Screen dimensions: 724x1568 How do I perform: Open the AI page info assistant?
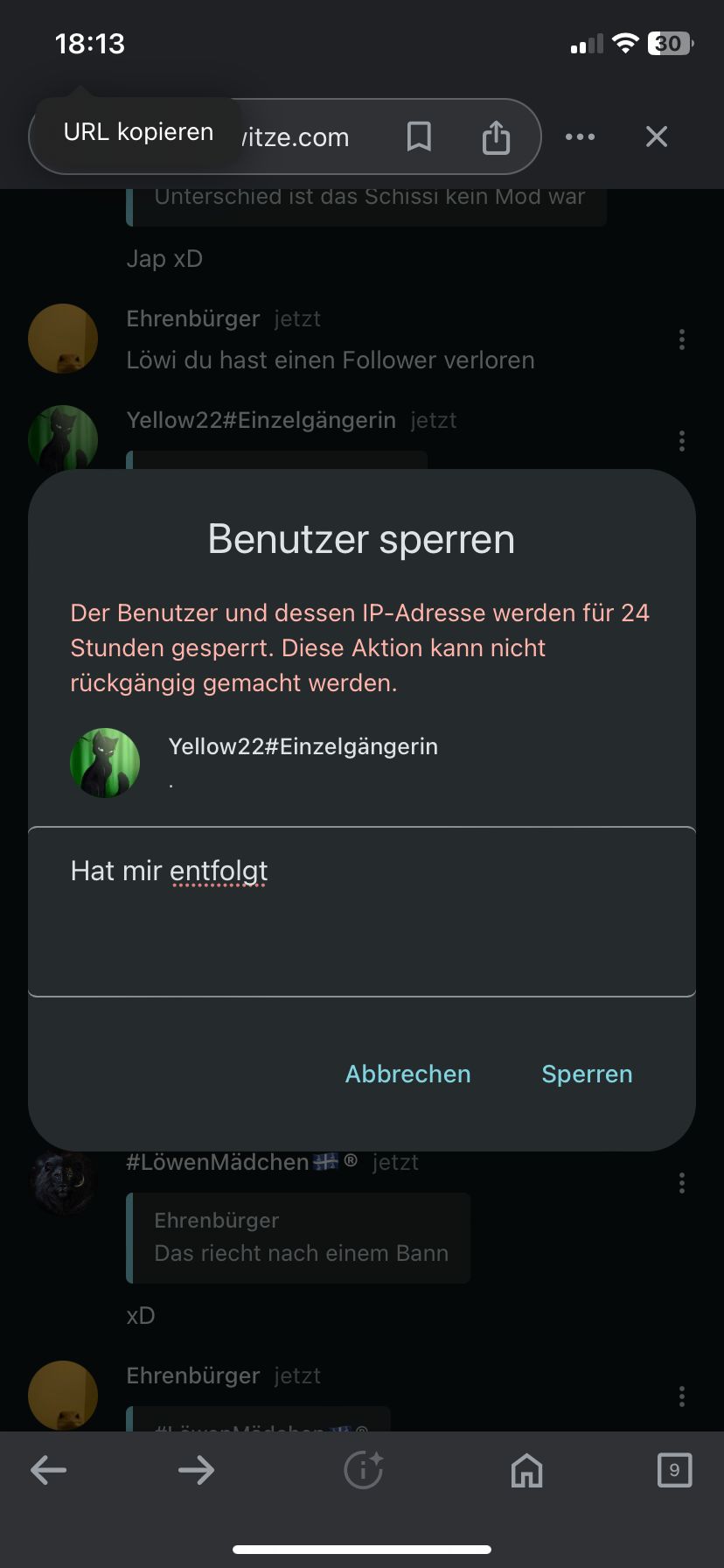click(x=363, y=1471)
